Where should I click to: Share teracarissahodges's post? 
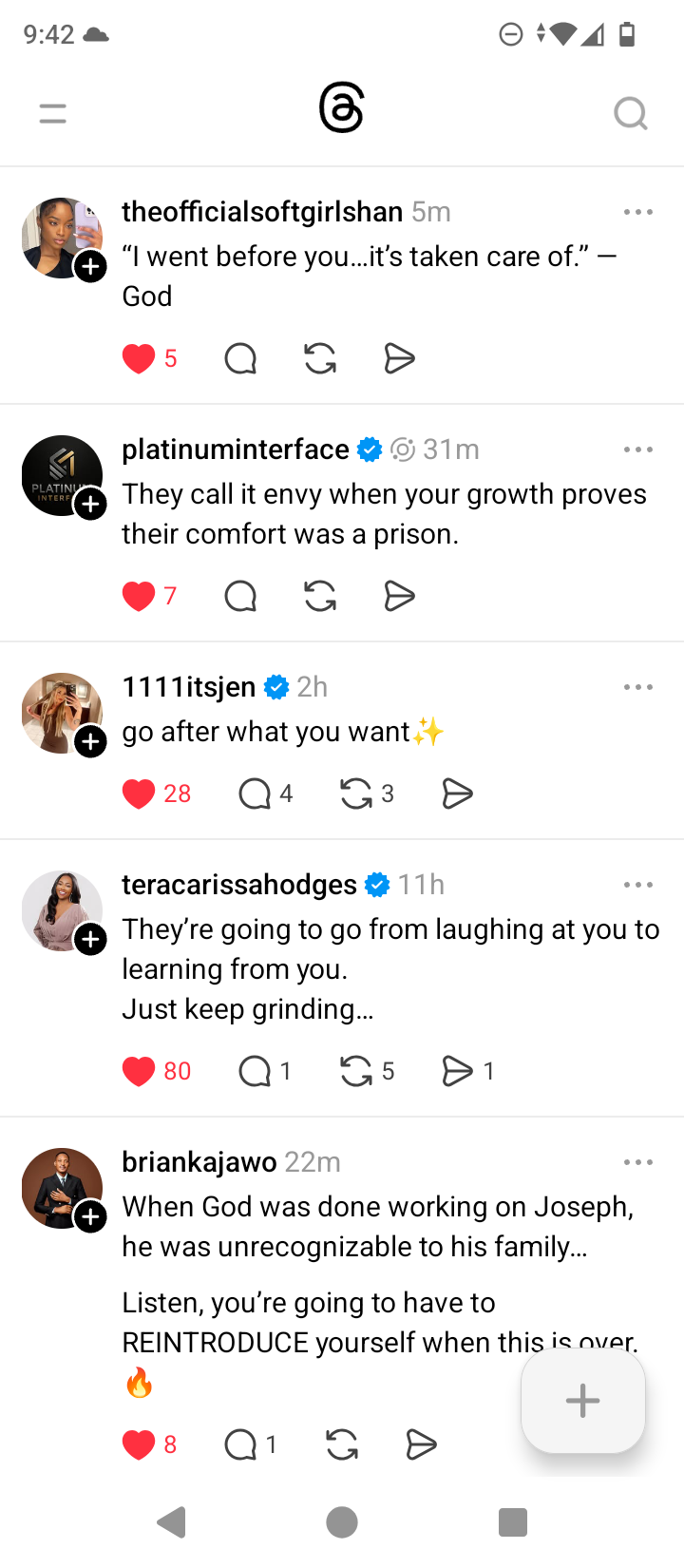click(x=457, y=1071)
